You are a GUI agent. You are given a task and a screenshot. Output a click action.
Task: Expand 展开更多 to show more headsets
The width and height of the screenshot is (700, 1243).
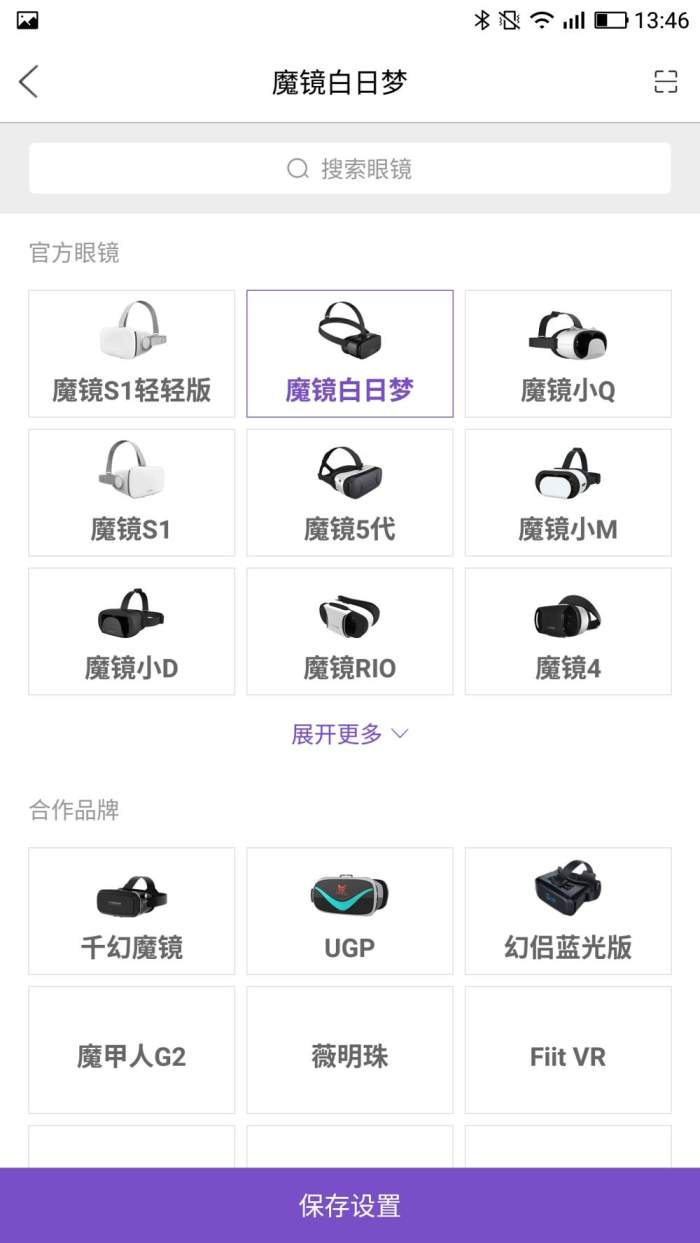tap(350, 734)
